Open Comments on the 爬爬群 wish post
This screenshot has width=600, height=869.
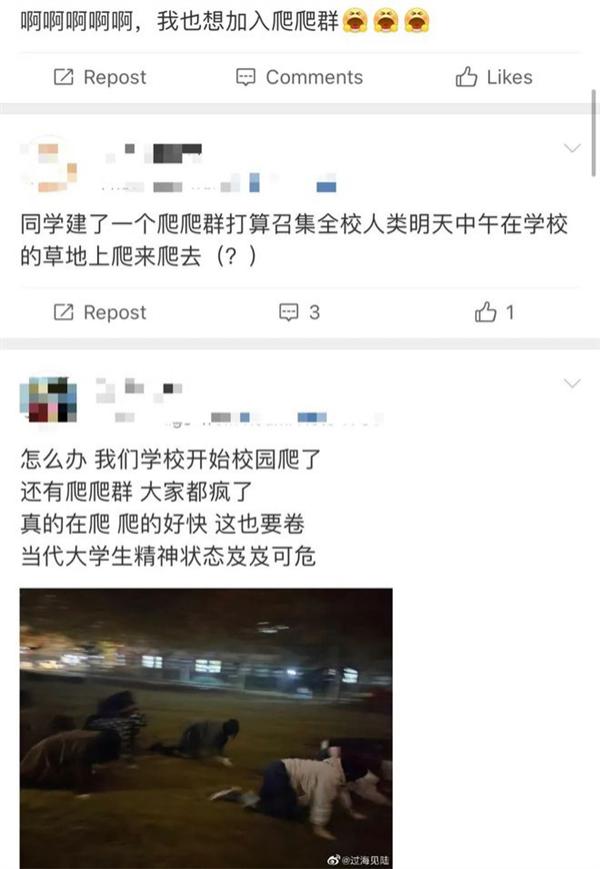299,77
